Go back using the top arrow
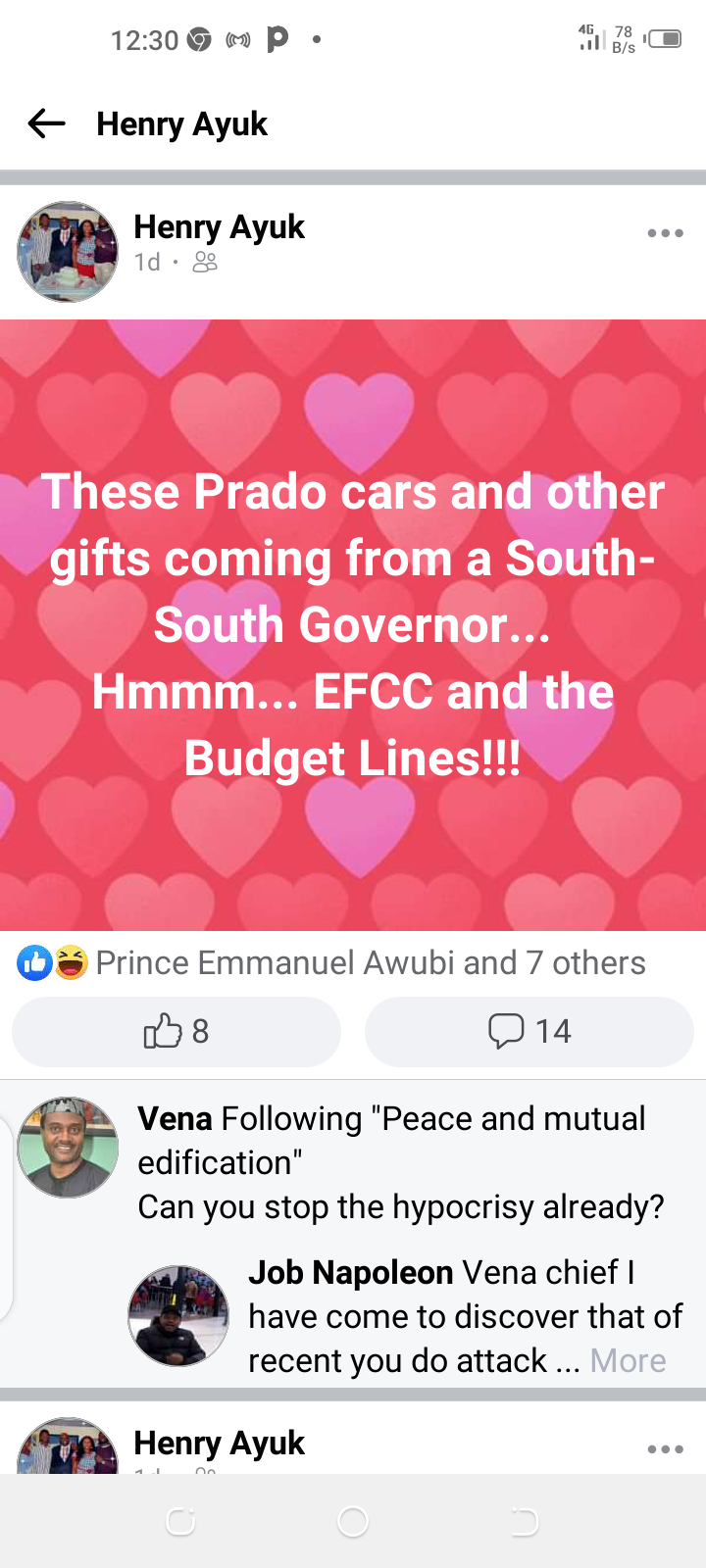Viewport: 706px width, 1568px height. (46, 123)
